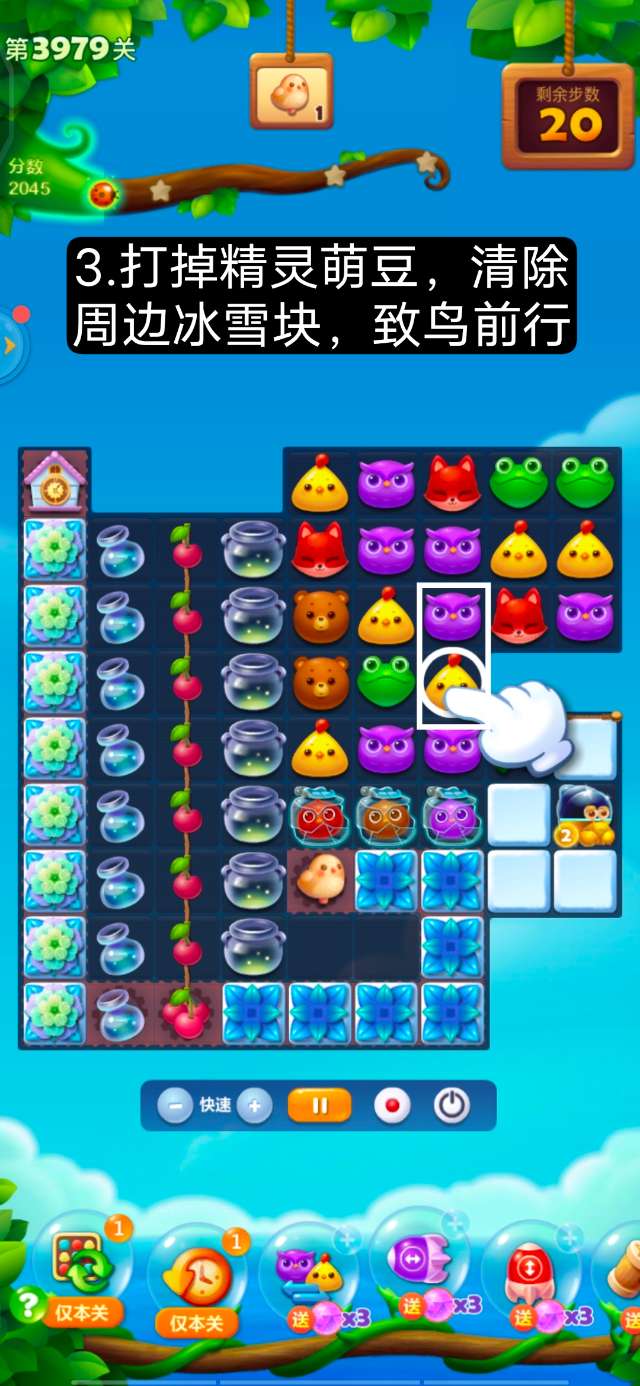The width and height of the screenshot is (640, 1386).
Task: Open the green question mark help
Action: pos(28,1305)
